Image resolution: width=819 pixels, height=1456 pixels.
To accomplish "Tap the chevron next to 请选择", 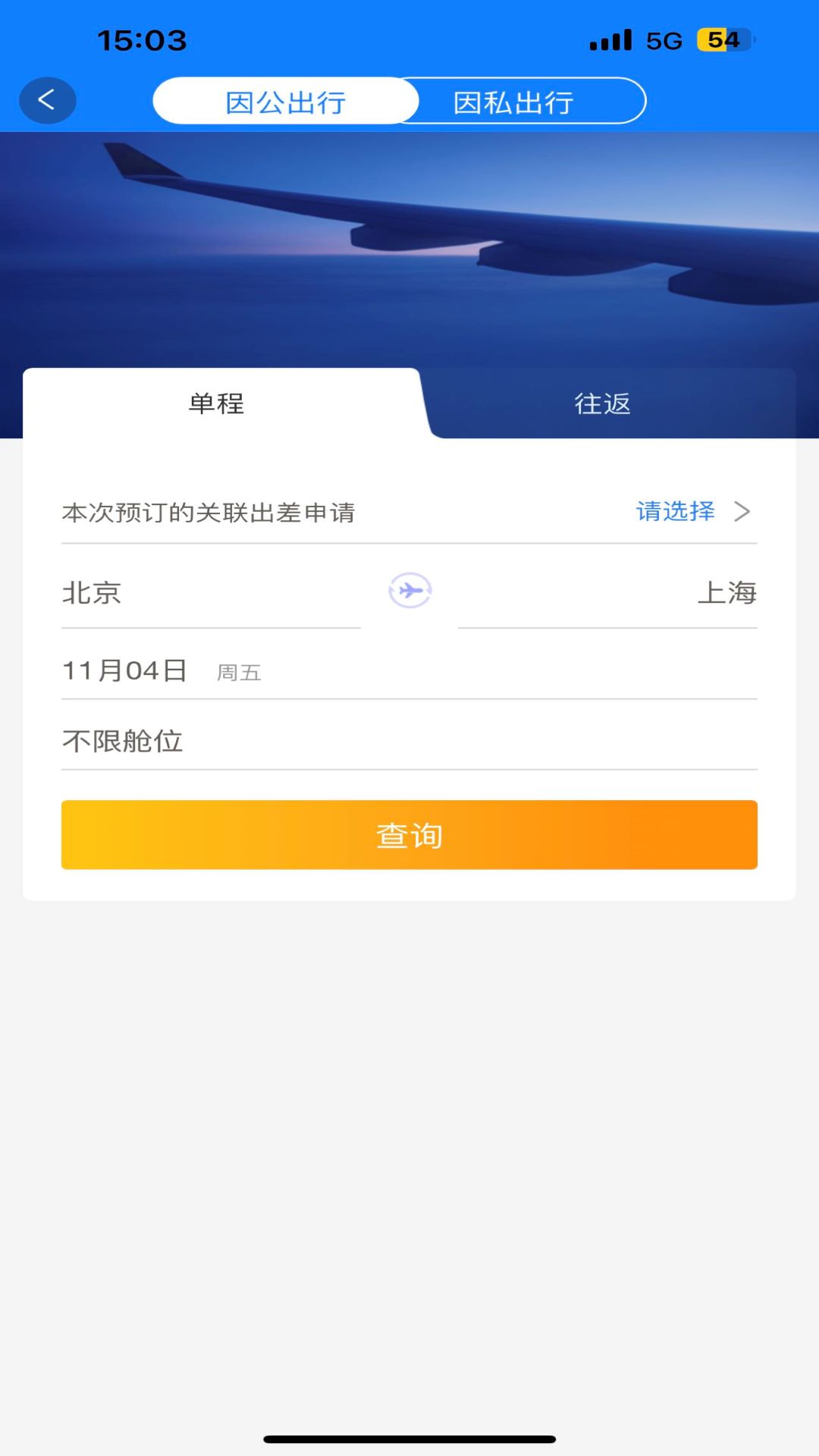I will pos(742,512).
